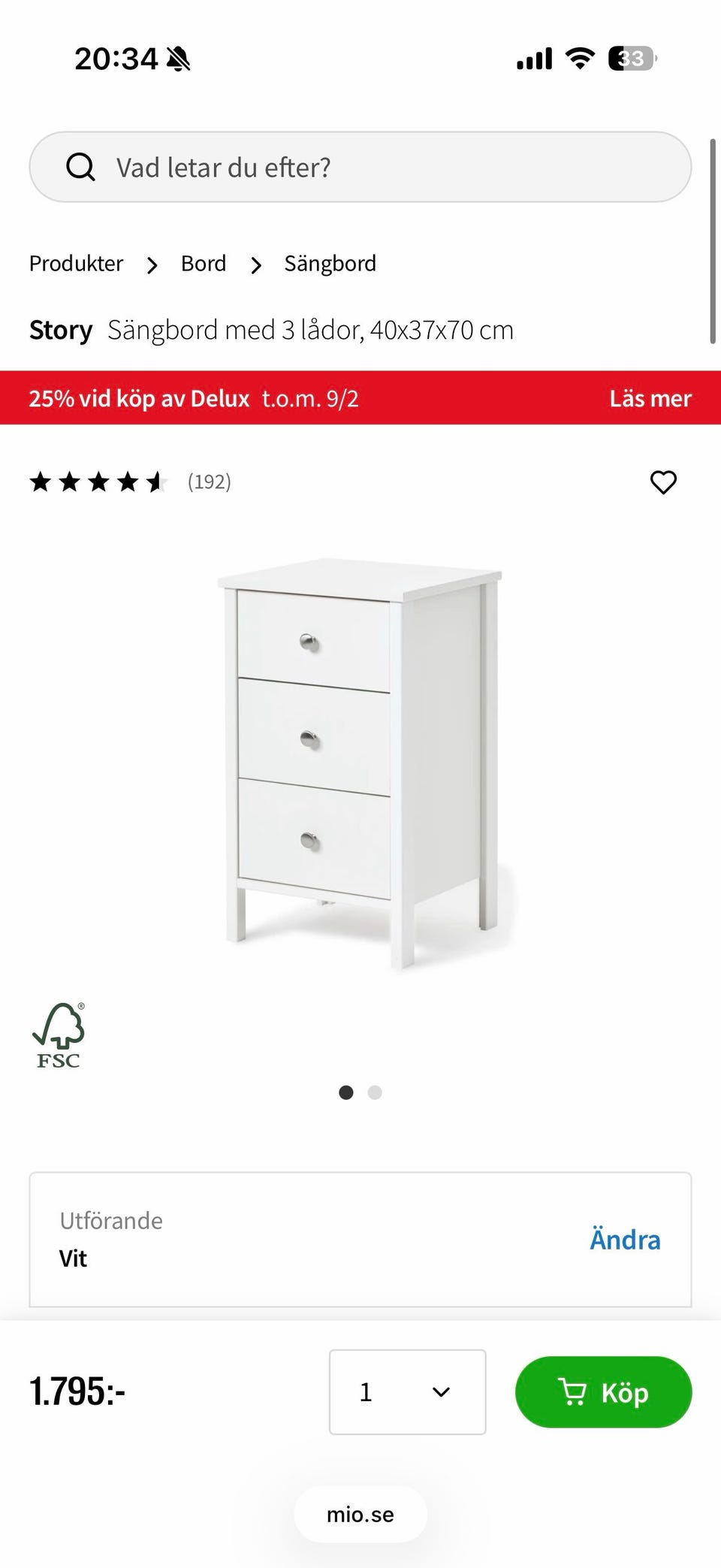Tap "Ändra" to change the Utförande finish
The image size is (721, 1568).
(x=625, y=1240)
